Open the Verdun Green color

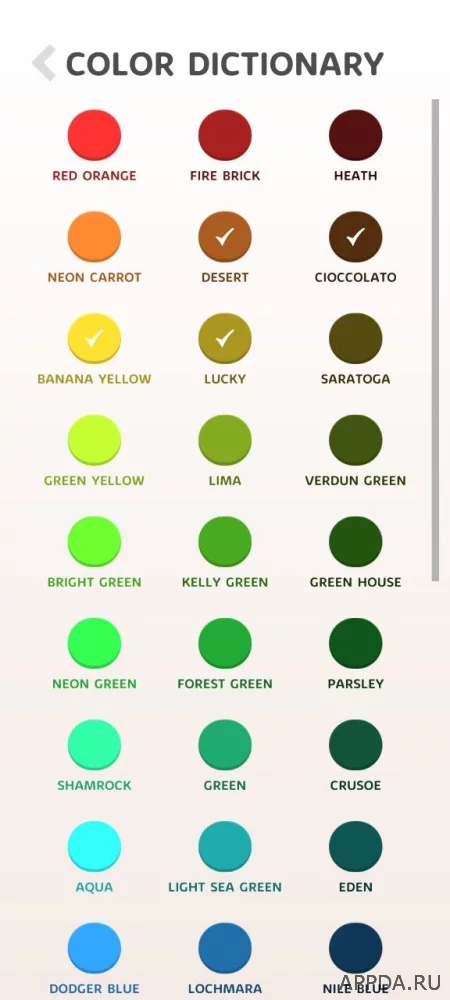356,440
